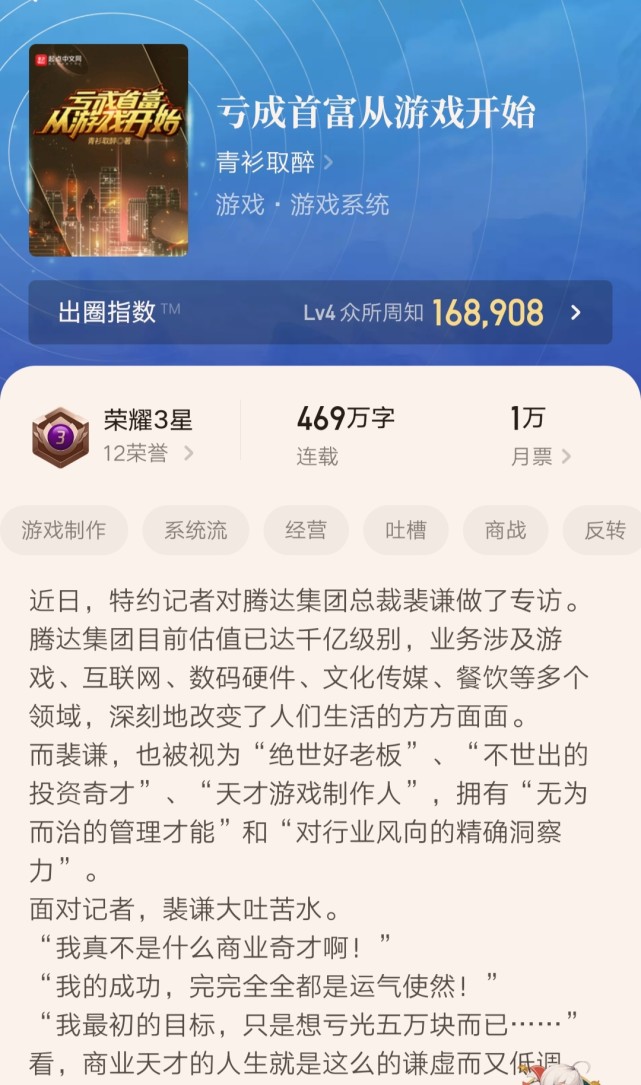Select the 经营 tag
This screenshot has height=1085, width=641.
pos(305,530)
